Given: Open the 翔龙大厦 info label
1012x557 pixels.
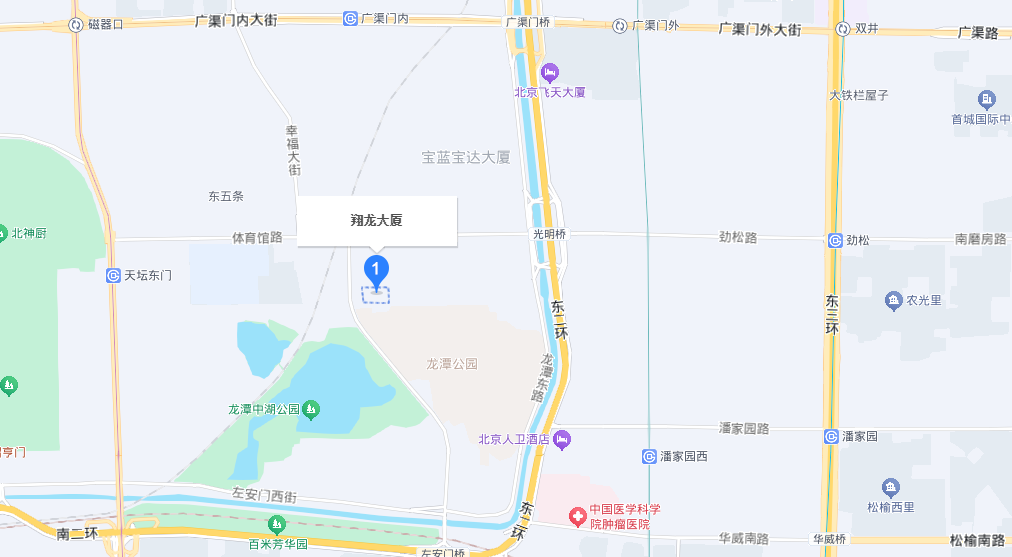Looking at the screenshot, I should (377, 220).
